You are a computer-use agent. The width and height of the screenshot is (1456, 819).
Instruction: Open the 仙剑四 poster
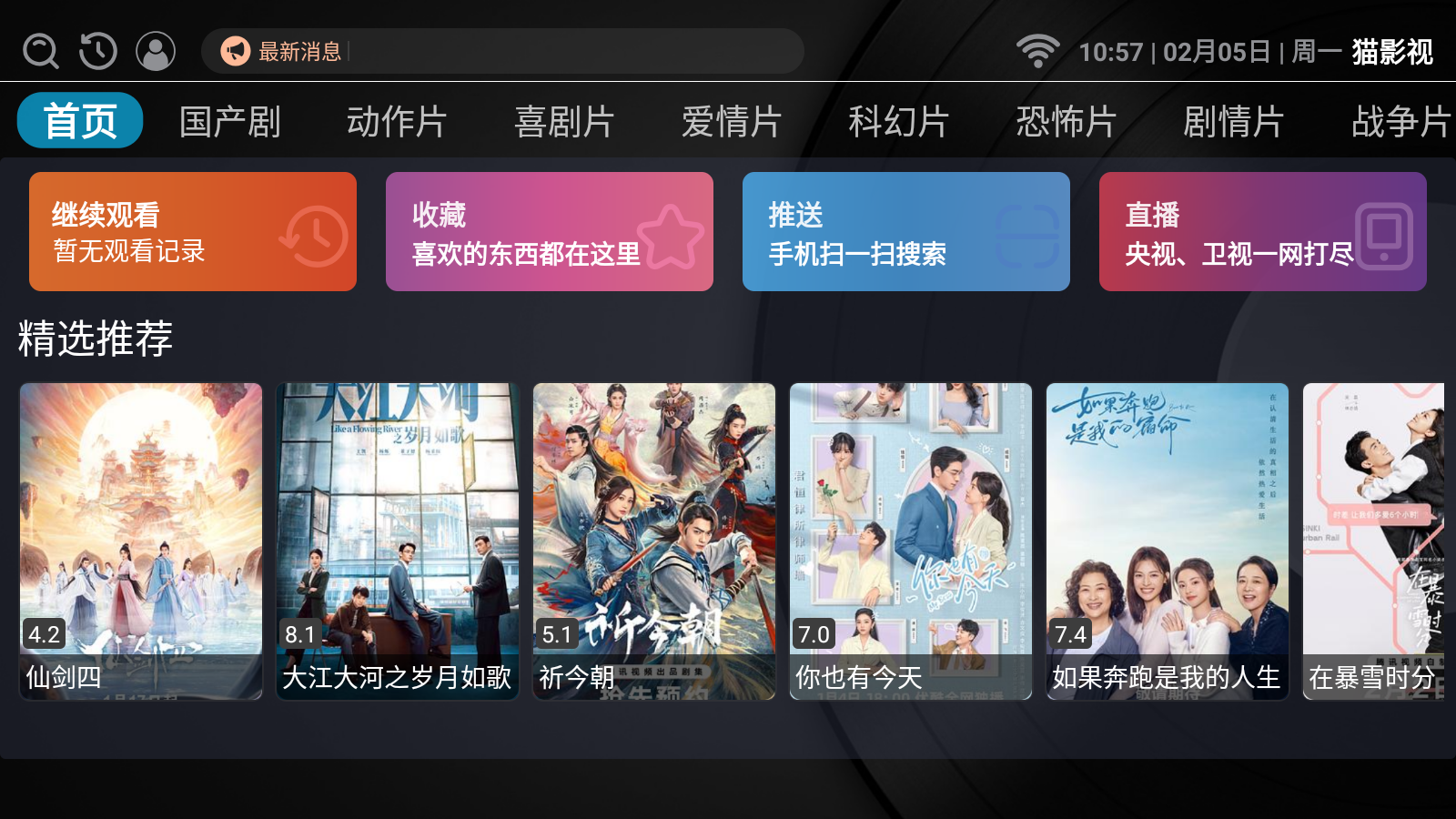pos(141,541)
